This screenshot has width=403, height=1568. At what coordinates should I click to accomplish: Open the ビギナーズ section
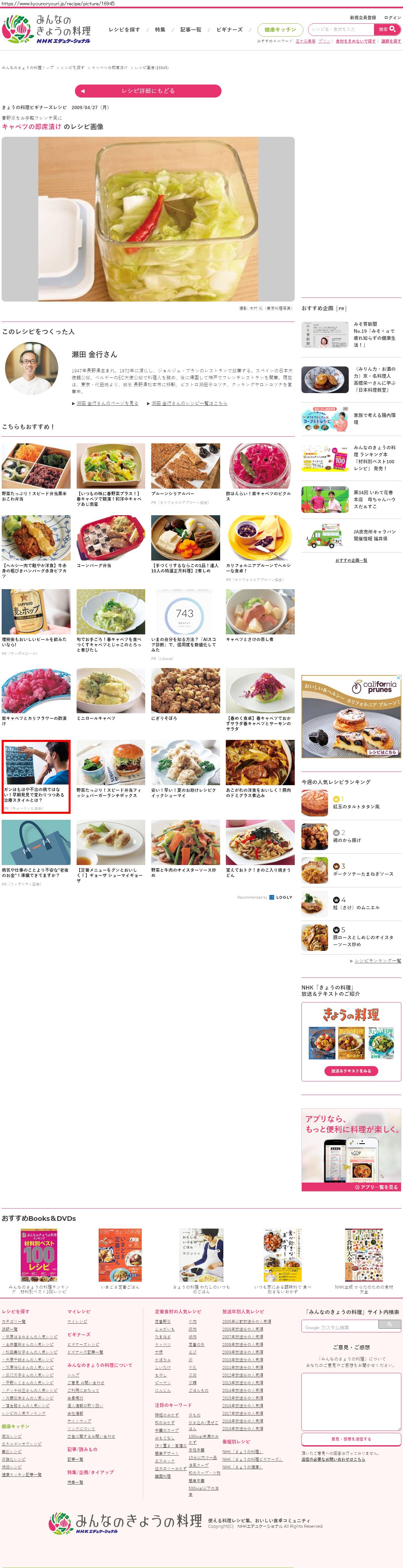(229, 30)
